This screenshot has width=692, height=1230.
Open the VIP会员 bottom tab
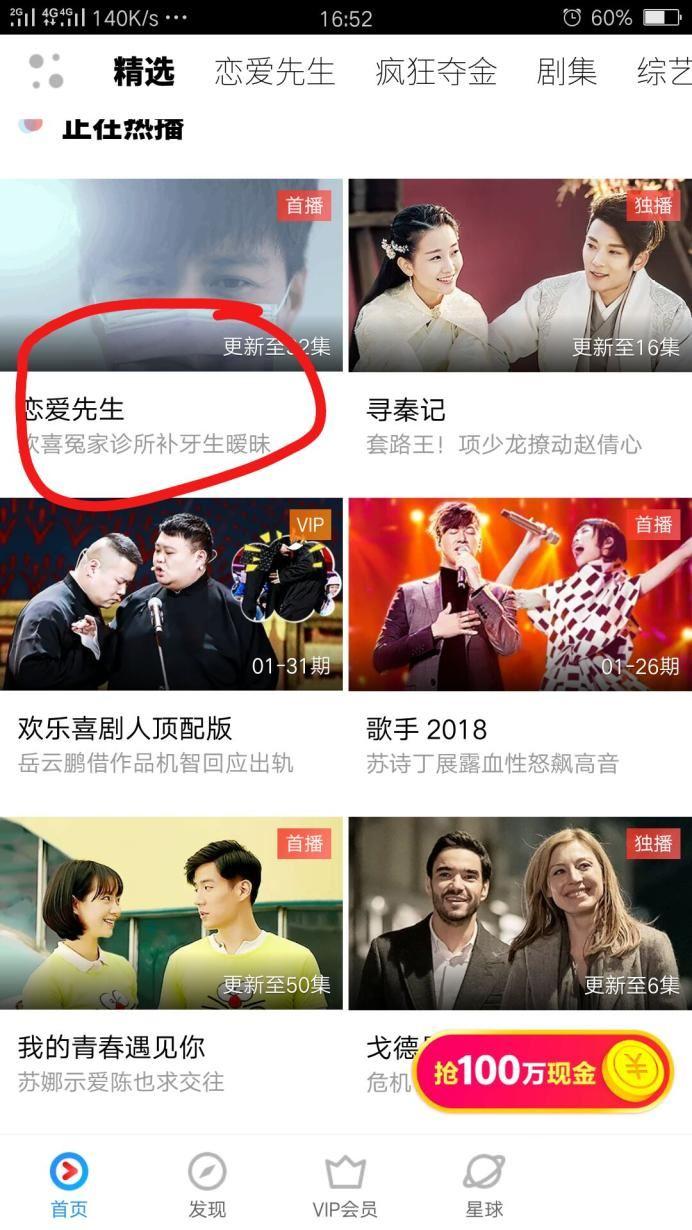(345, 1185)
